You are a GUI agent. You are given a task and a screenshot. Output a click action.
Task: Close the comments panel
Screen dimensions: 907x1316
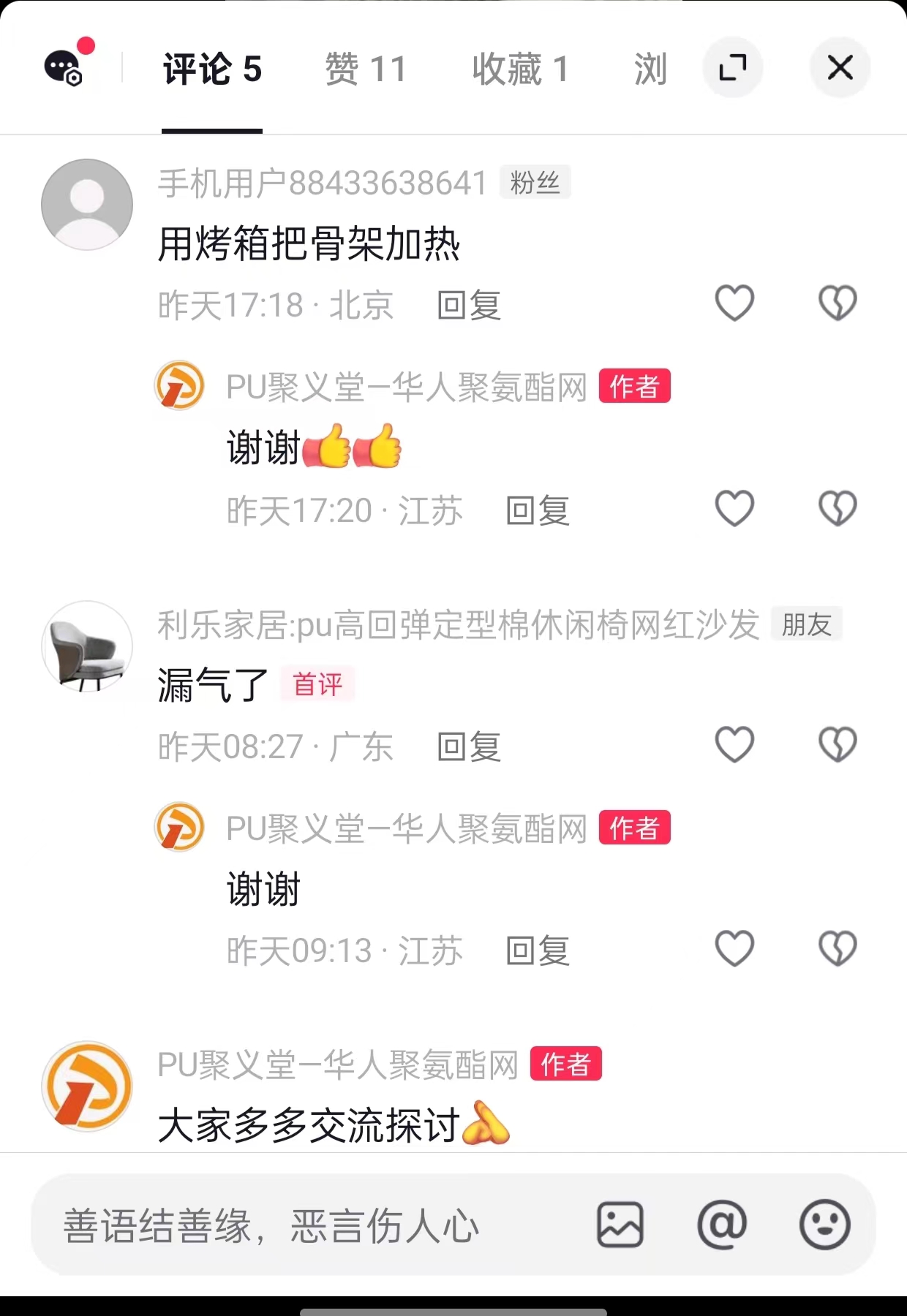tap(840, 68)
